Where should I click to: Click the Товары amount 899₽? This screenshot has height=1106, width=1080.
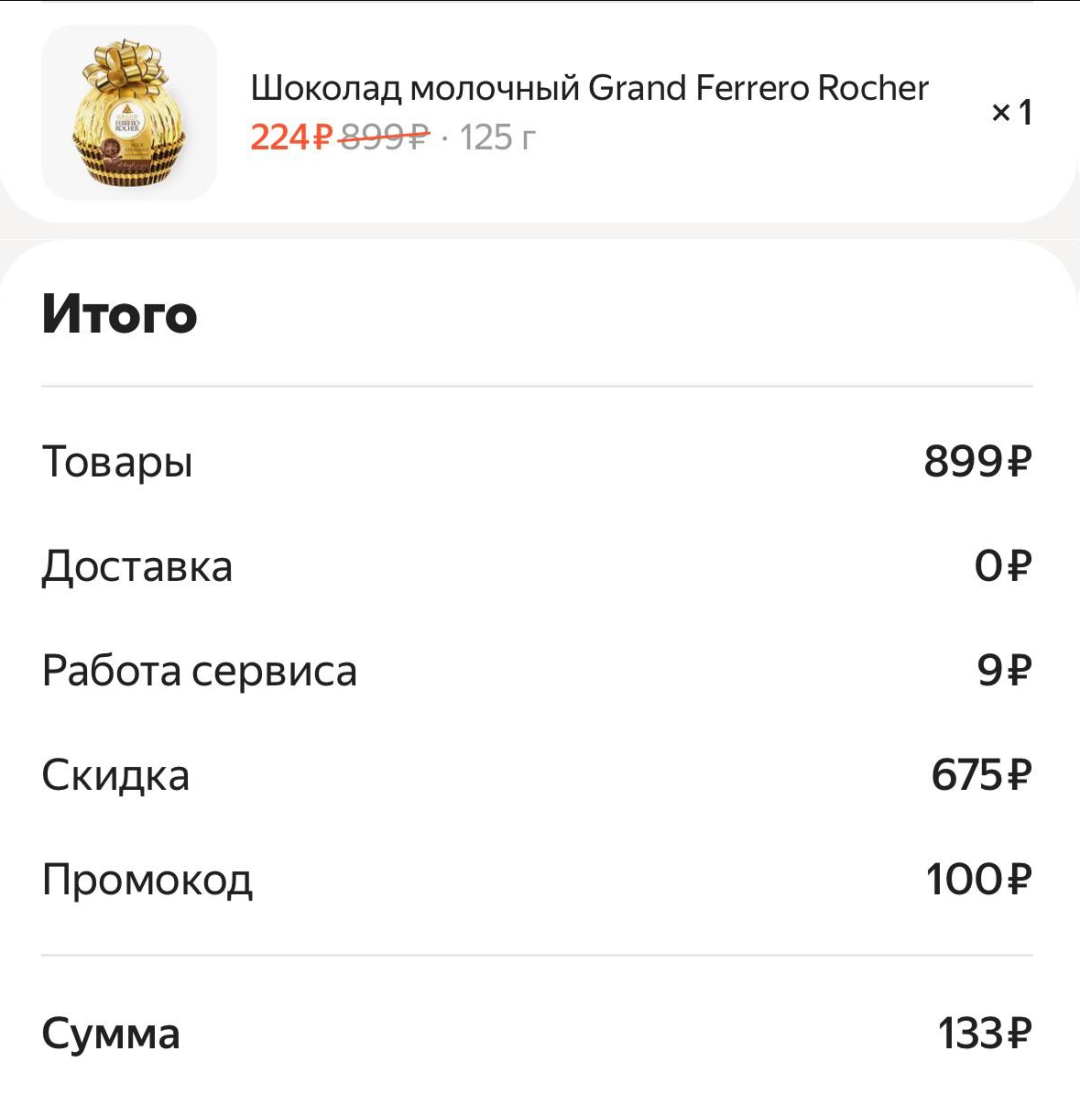point(976,459)
